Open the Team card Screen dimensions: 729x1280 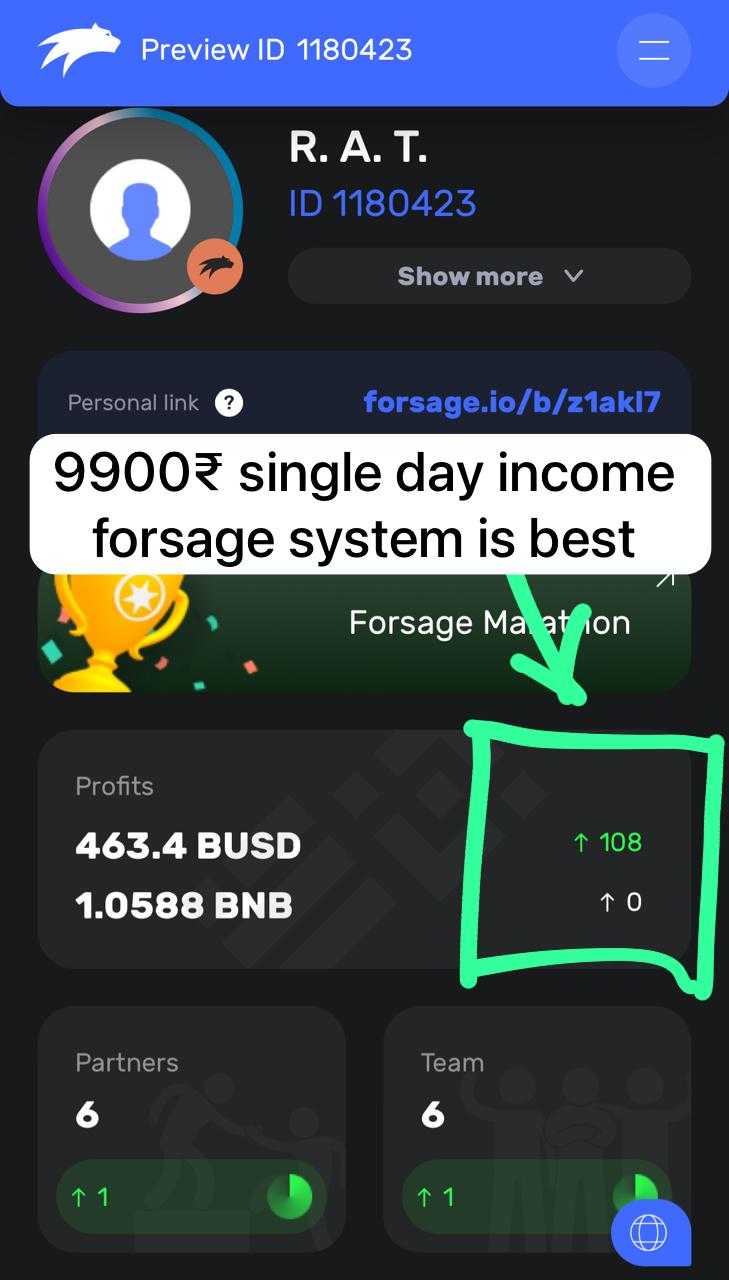pyautogui.click(x=537, y=1129)
